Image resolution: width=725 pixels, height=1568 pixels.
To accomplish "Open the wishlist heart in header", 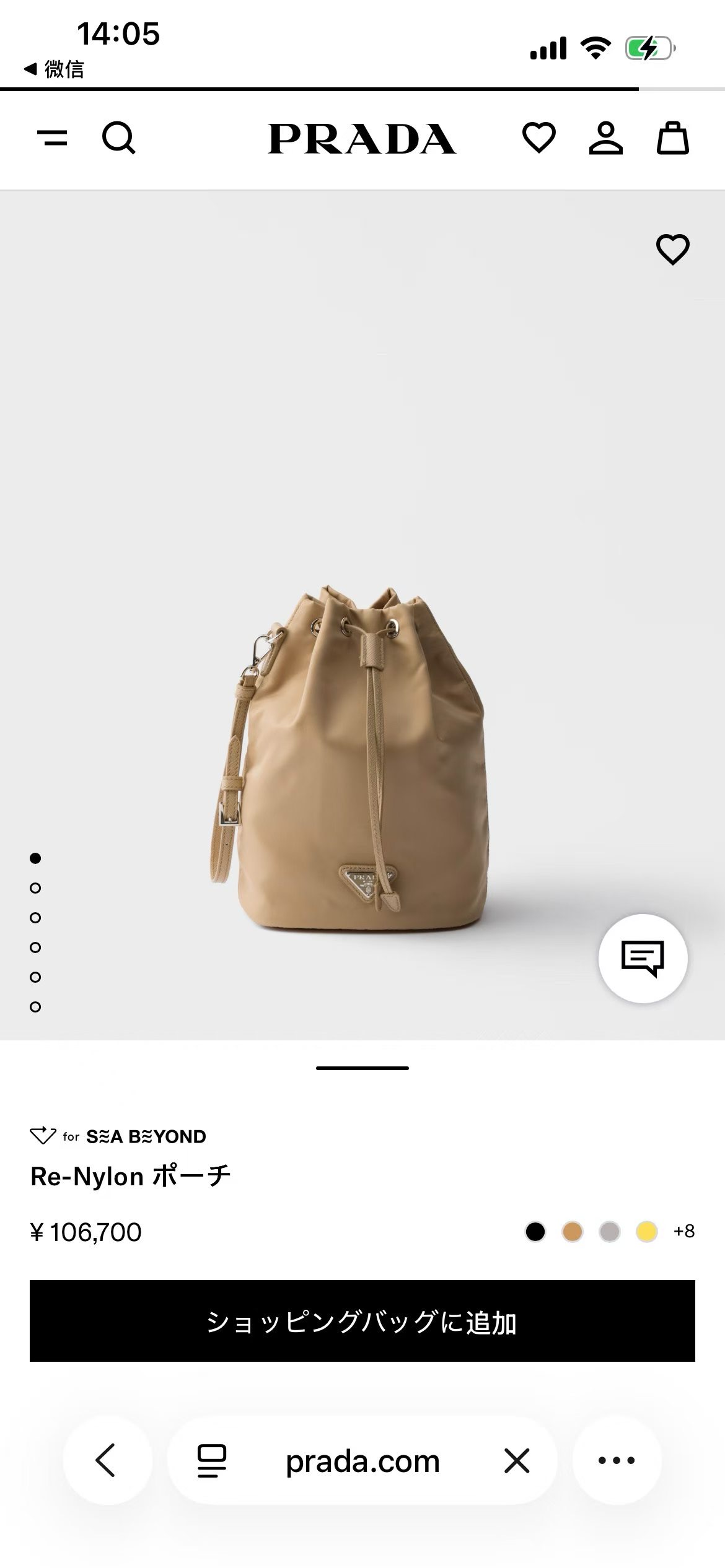I will (x=538, y=137).
